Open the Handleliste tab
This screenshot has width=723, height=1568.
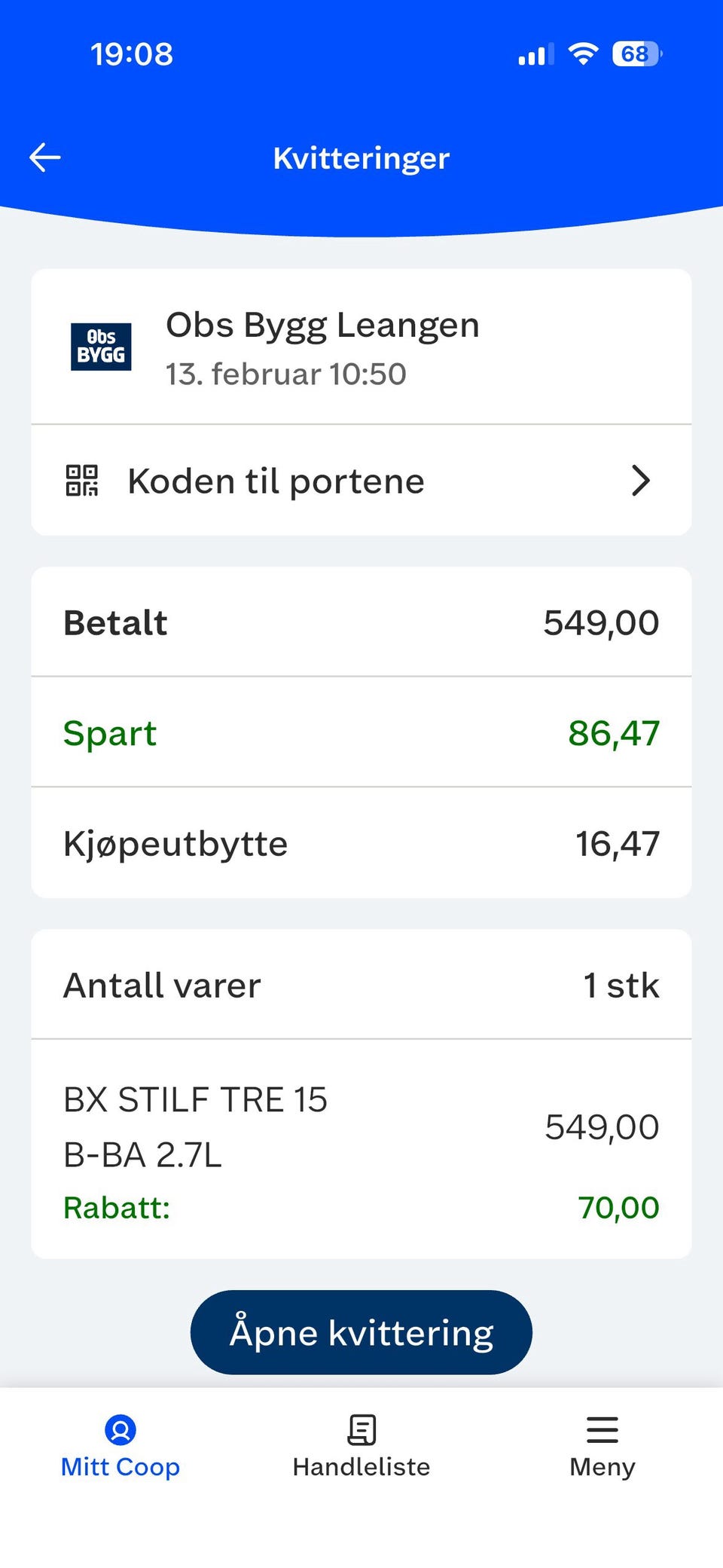coord(361,1446)
